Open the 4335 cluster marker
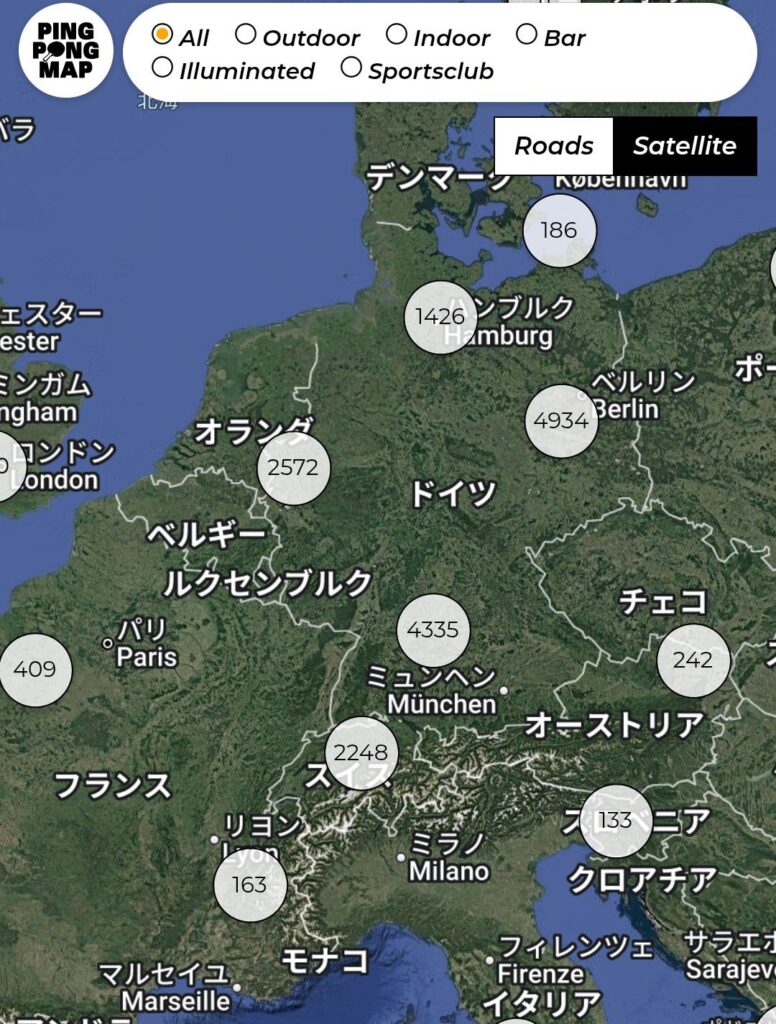The image size is (776, 1024). pos(433,630)
